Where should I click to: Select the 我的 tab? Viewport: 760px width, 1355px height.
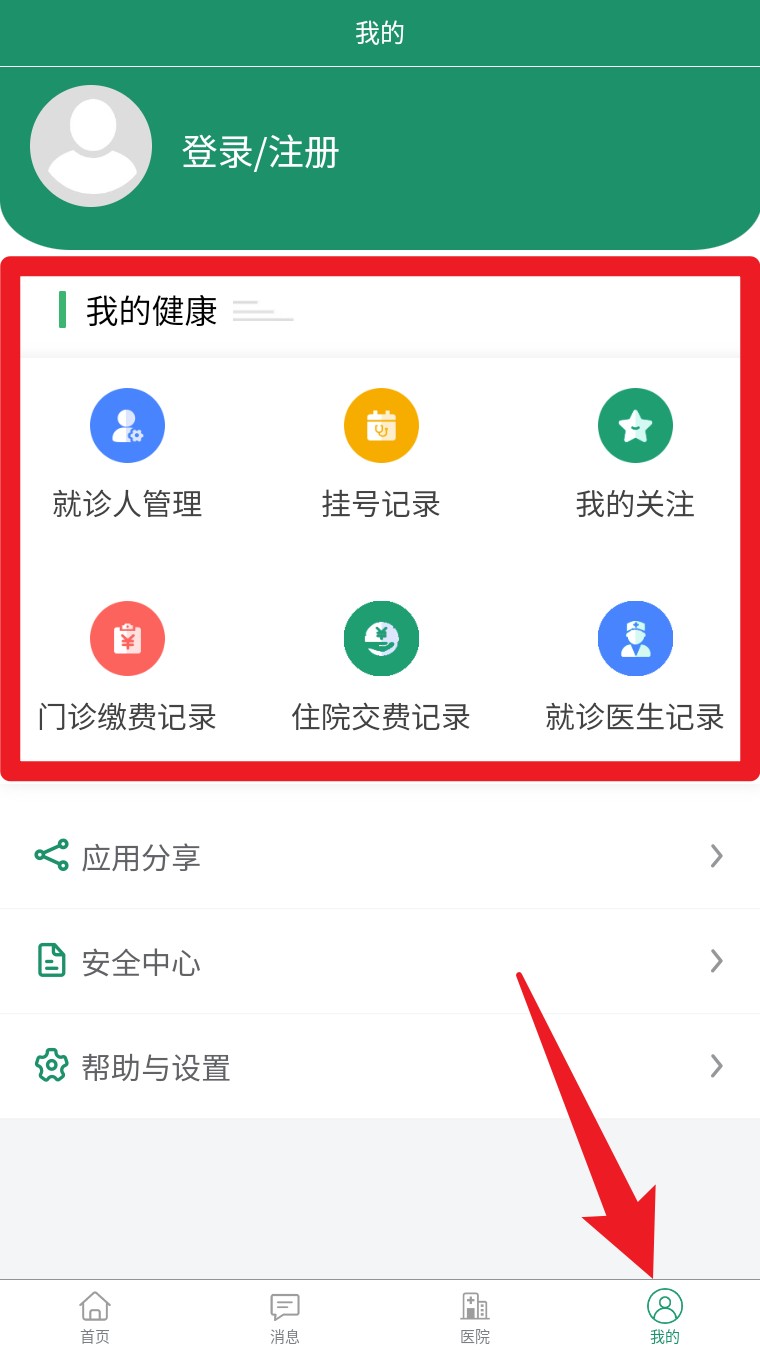[665, 1317]
